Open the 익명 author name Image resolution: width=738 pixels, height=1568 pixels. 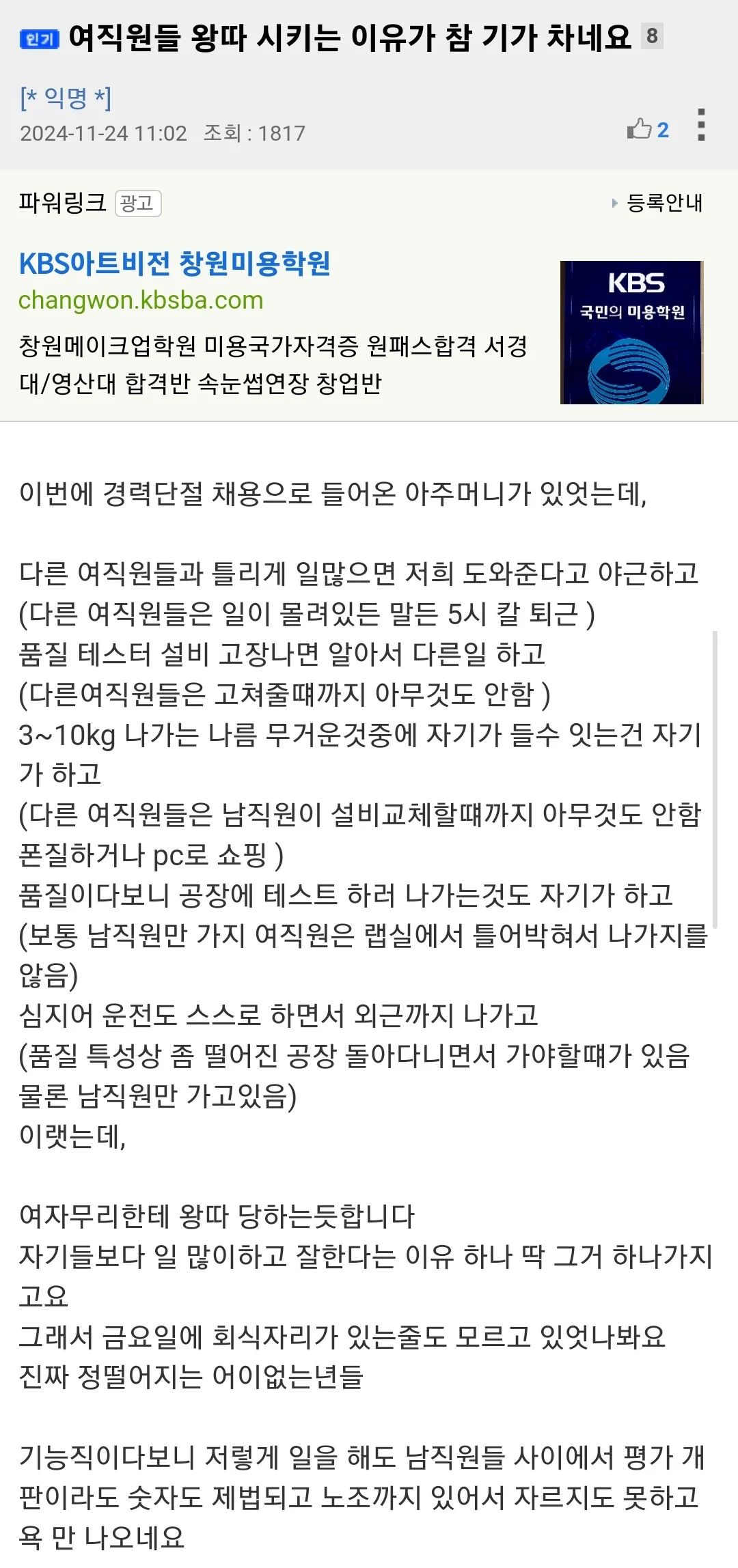coord(66,98)
